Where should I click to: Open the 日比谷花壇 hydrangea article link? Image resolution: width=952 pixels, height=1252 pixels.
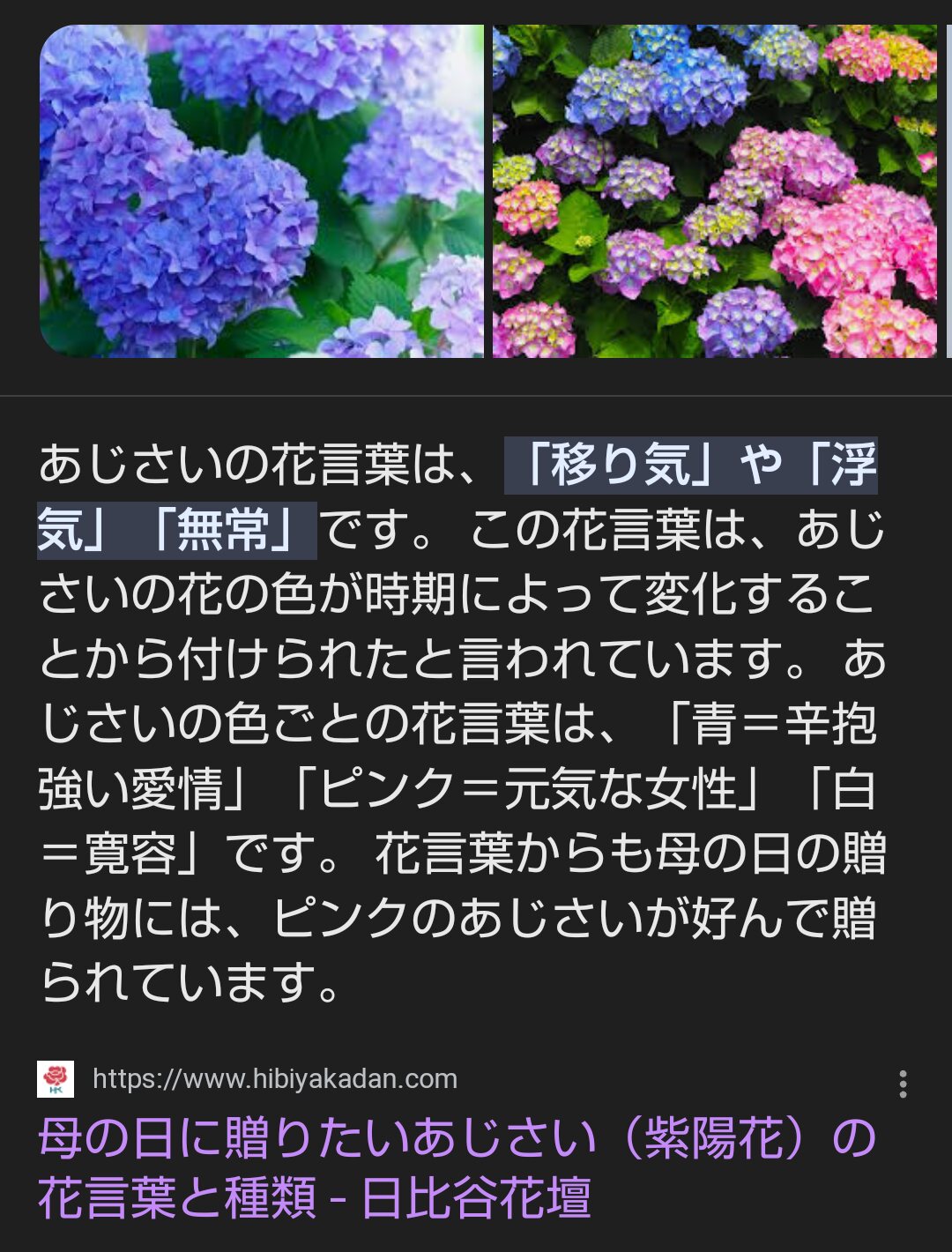pos(457,1166)
